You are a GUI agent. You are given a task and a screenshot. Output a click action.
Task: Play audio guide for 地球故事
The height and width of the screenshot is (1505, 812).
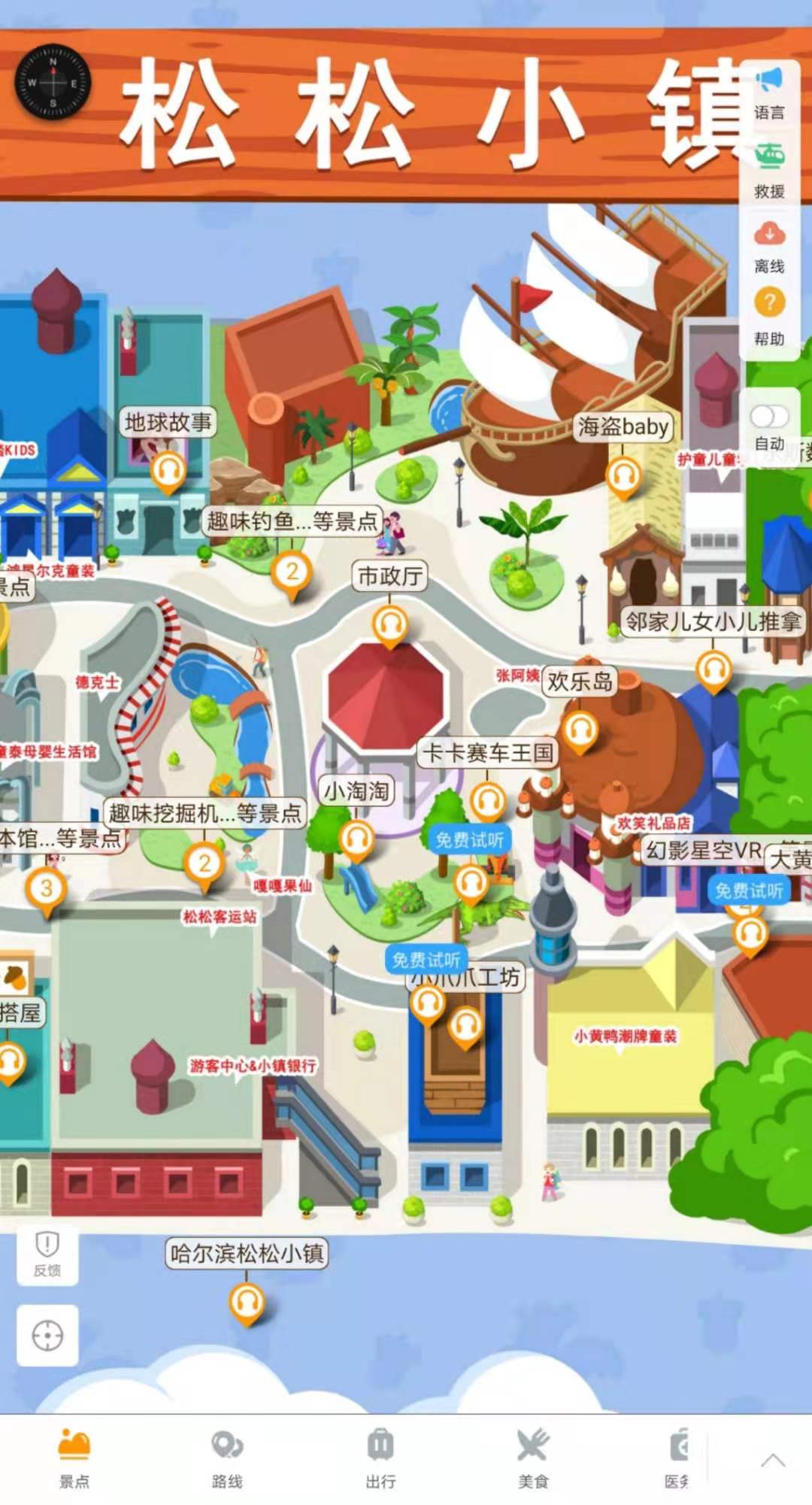[x=168, y=472]
